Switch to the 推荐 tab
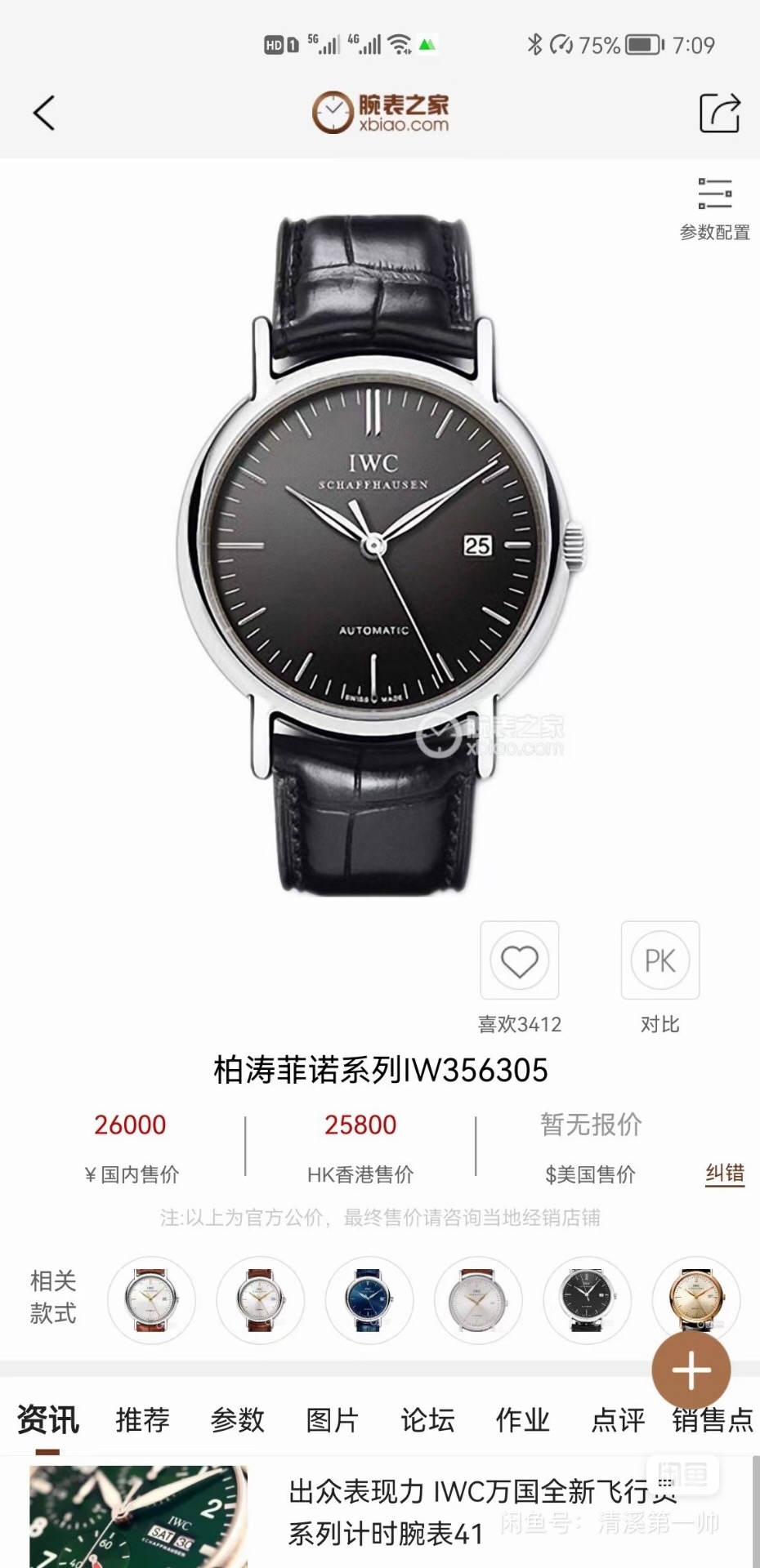760x1568 pixels. [x=142, y=1421]
